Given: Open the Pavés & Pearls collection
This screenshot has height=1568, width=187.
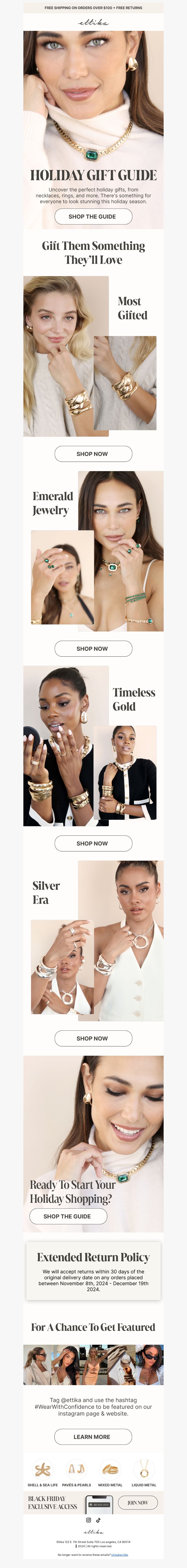Looking at the screenshot, I should (x=76, y=1470).
